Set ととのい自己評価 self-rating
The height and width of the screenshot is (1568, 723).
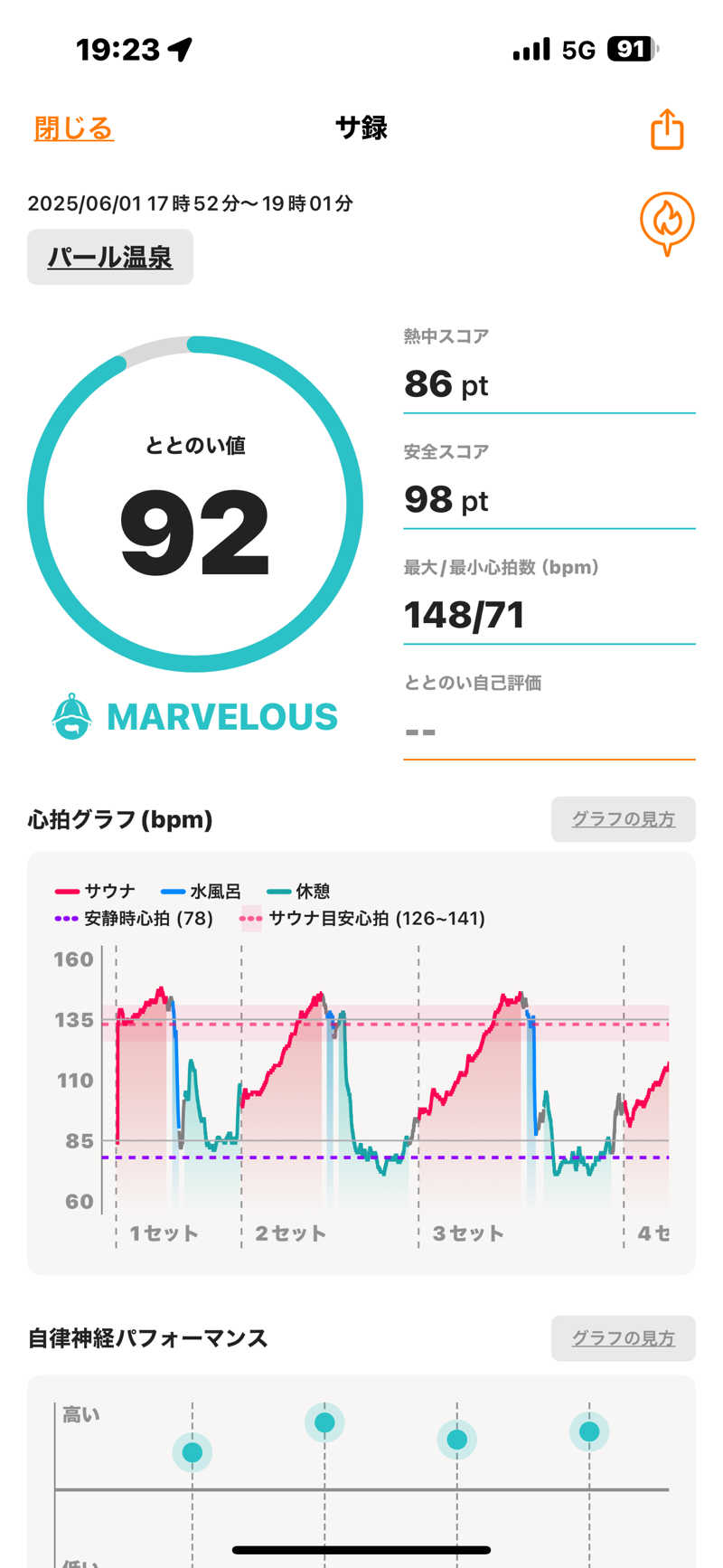click(549, 731)
